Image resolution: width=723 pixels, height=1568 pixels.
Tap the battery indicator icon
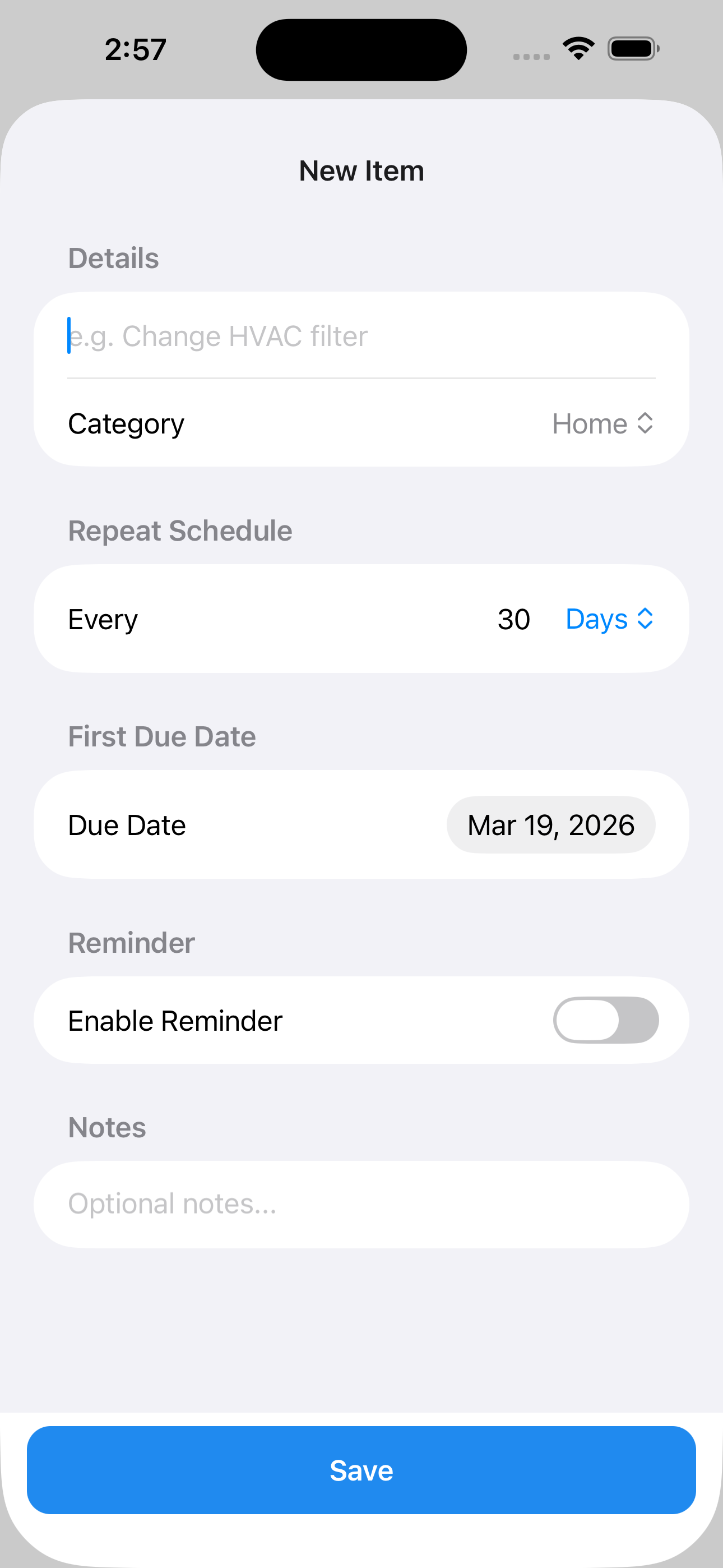[x=633, y=49]
